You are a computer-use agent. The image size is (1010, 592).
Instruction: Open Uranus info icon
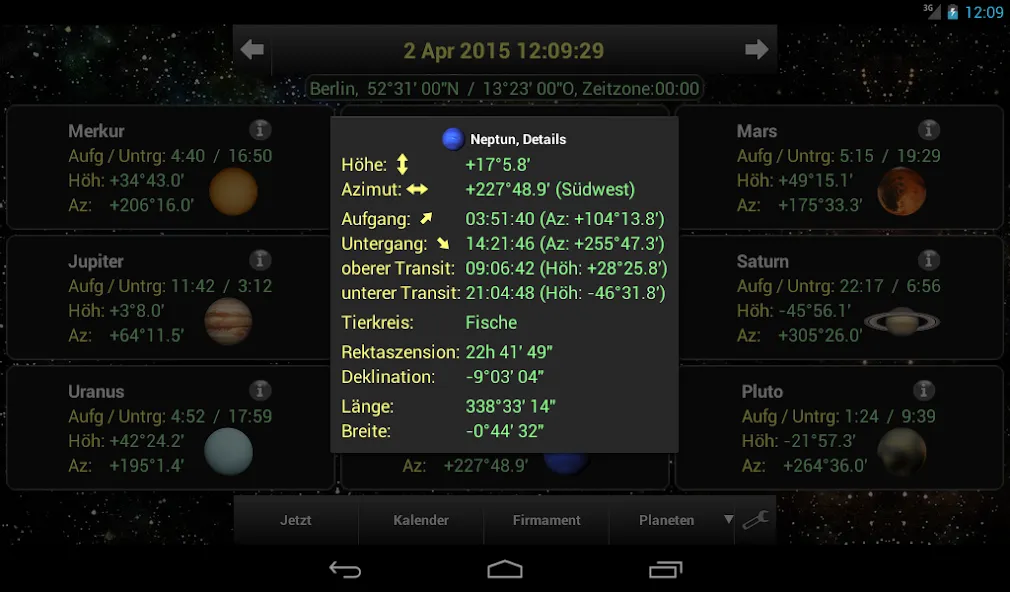coord(260,390)
